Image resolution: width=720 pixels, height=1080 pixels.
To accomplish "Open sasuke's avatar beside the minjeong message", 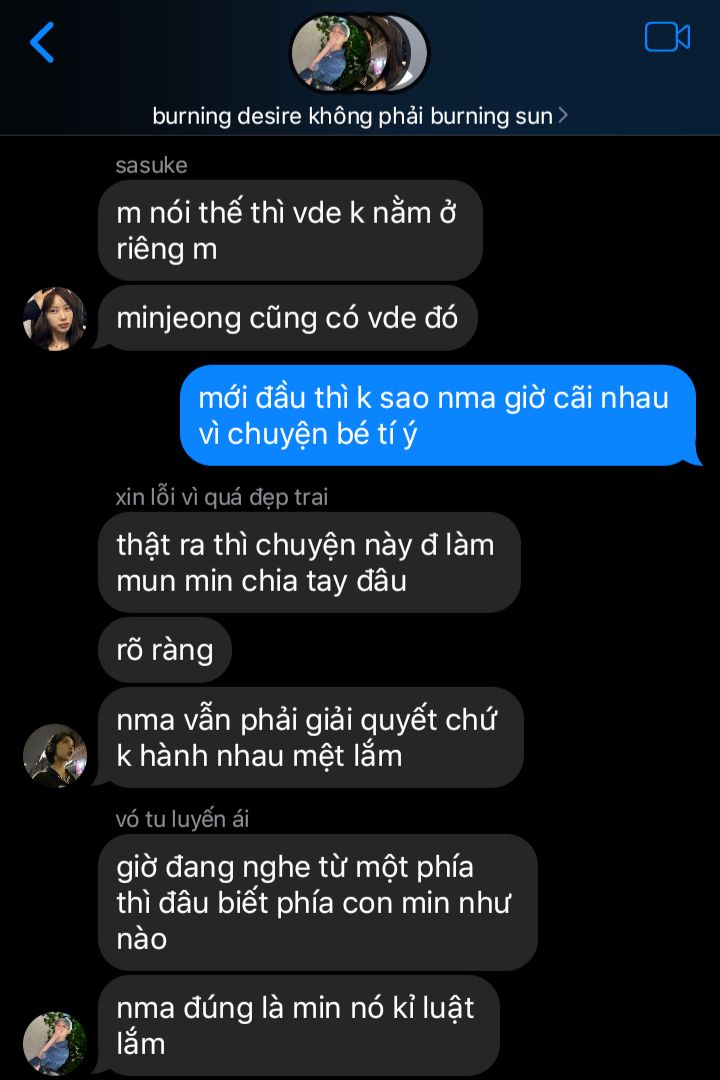I will click(54, 319).
